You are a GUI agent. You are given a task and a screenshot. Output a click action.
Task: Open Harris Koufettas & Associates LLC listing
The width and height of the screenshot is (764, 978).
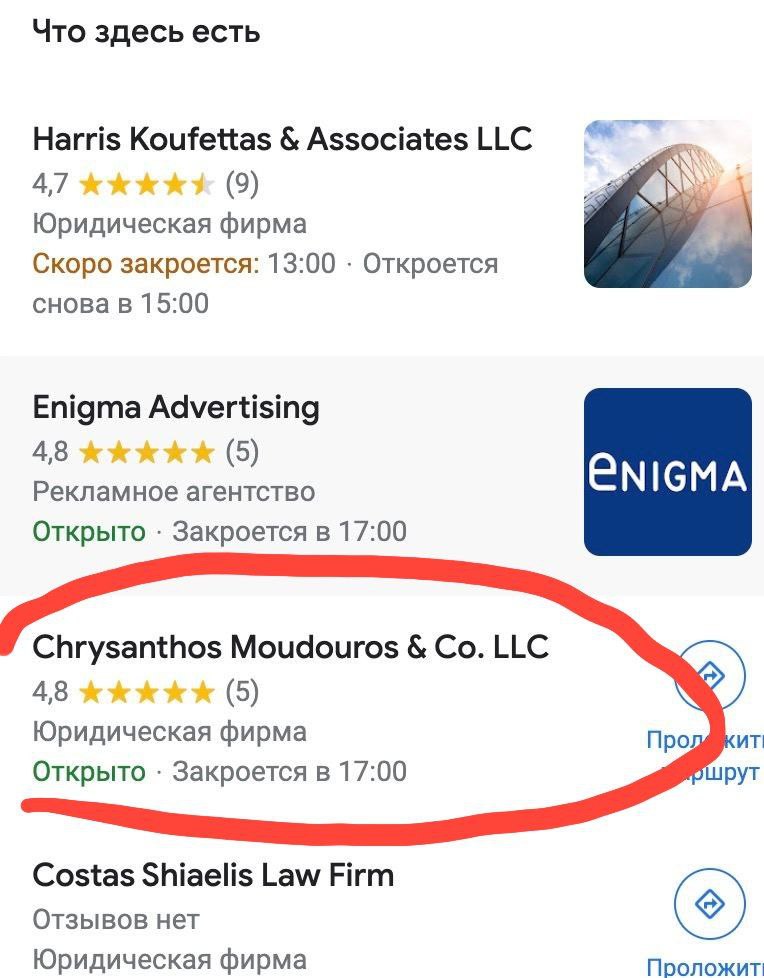click(x=282, y=139)
